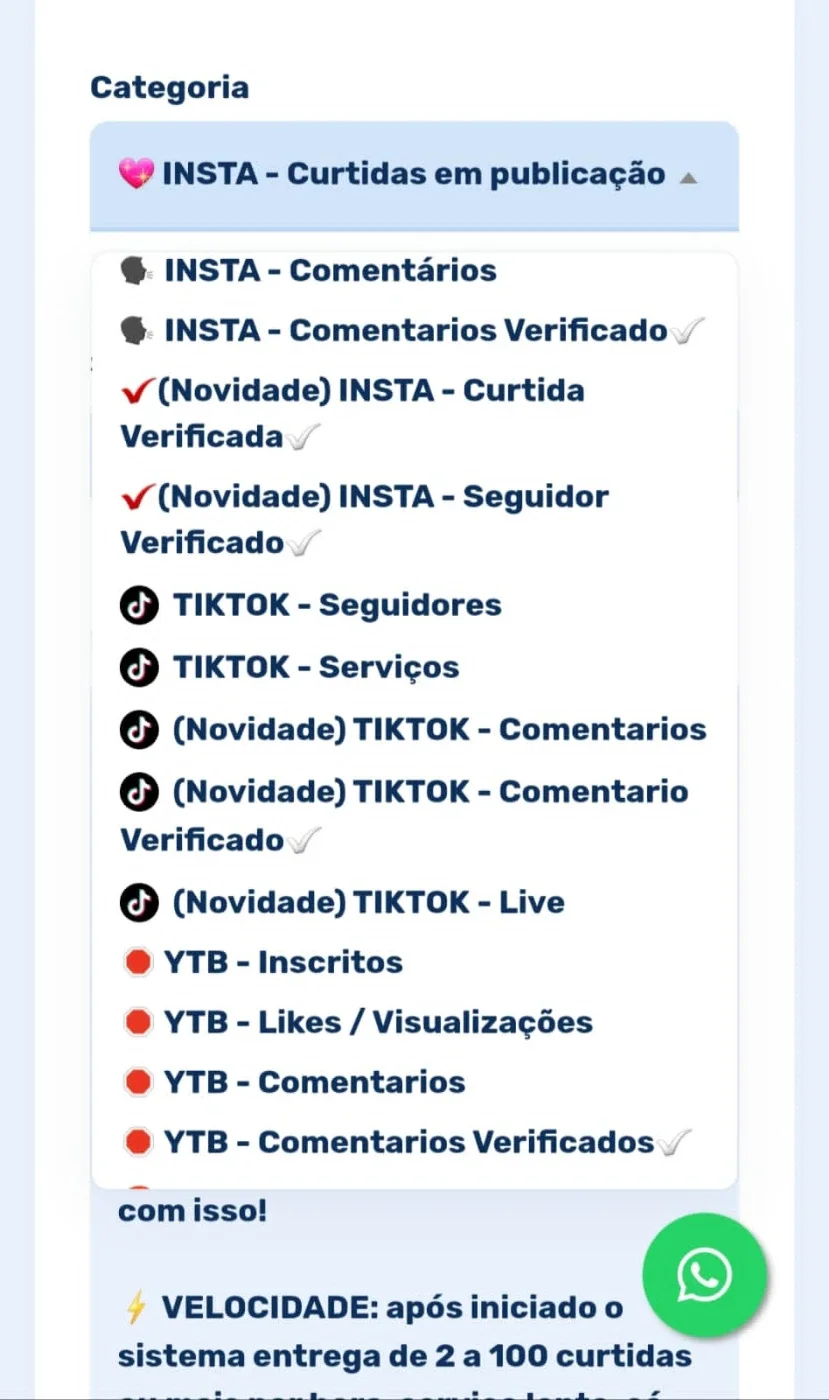The width and height of the screenshot is (829, 1400).
Task: Select YTB - Comentarios Verificados
Action: click(414, 1142)
